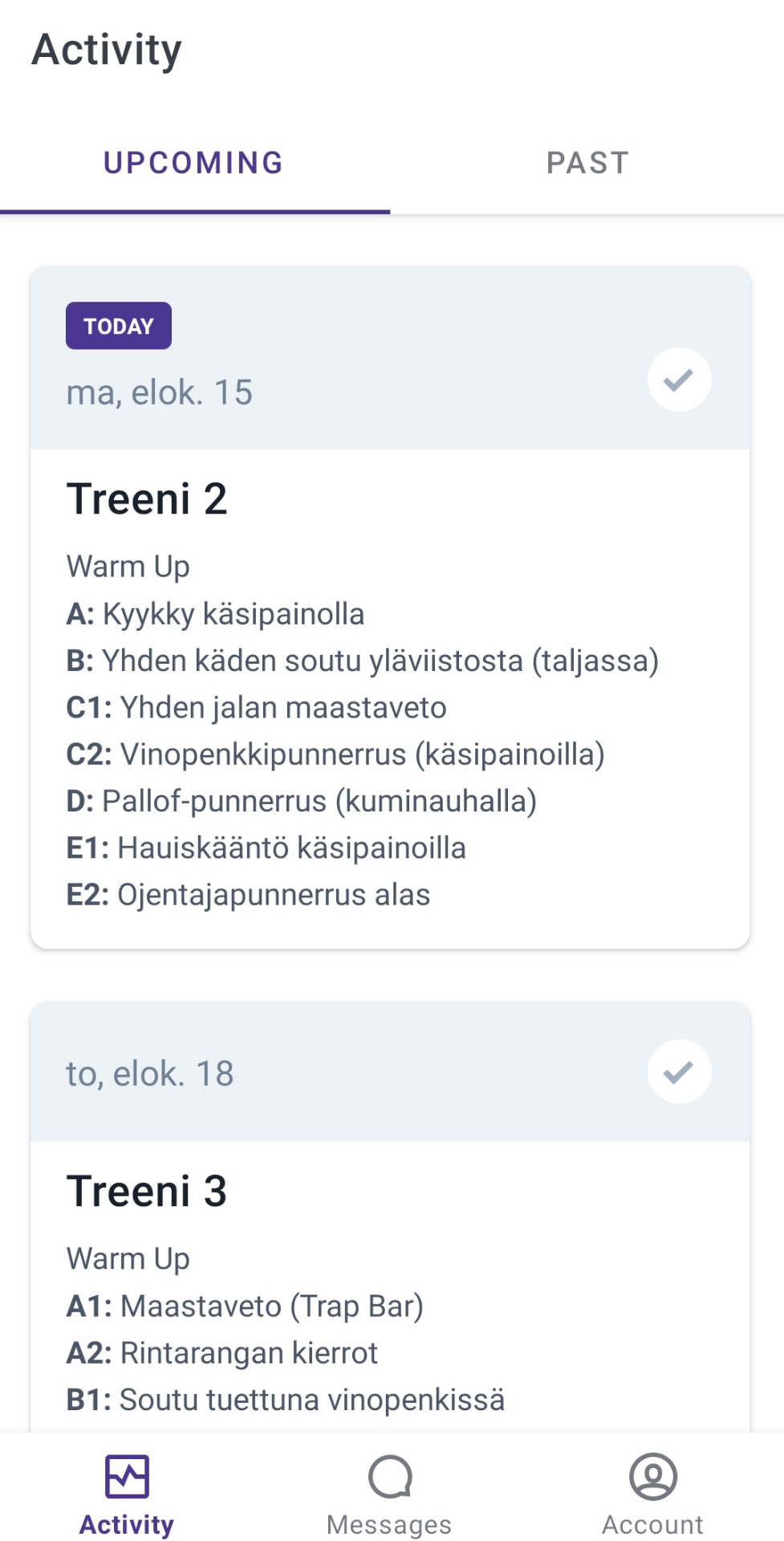Mark the to, elok. 18 workout complete
This screenshot has height=1541, width=784.
point(679,1072)
